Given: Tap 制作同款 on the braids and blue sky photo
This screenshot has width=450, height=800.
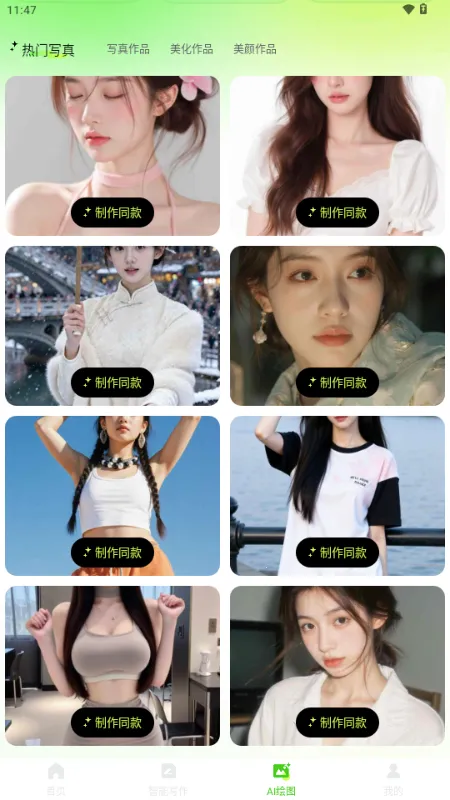Looking at the screenshot, I should point(112,552).
